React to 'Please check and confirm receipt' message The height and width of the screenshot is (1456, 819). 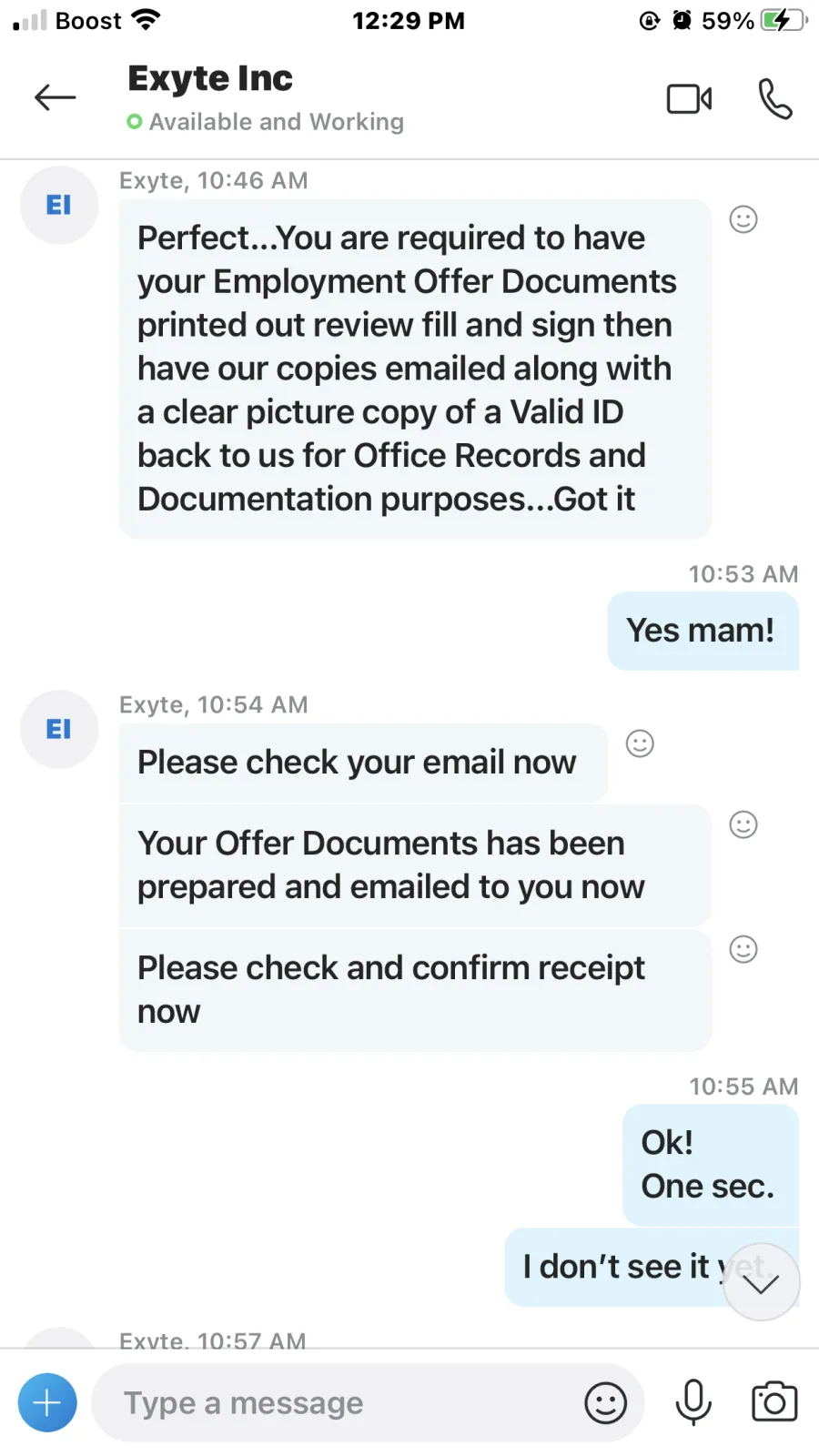tap(743, 949)
